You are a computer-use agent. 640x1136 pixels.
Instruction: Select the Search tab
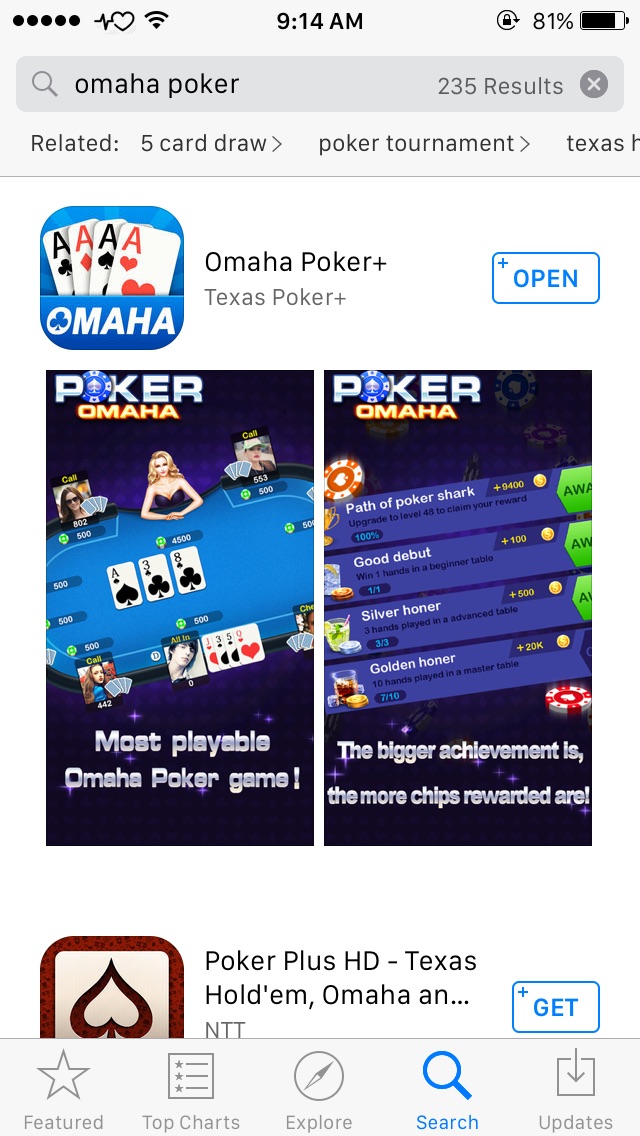pyautogui.click(x=447, y=1089)
